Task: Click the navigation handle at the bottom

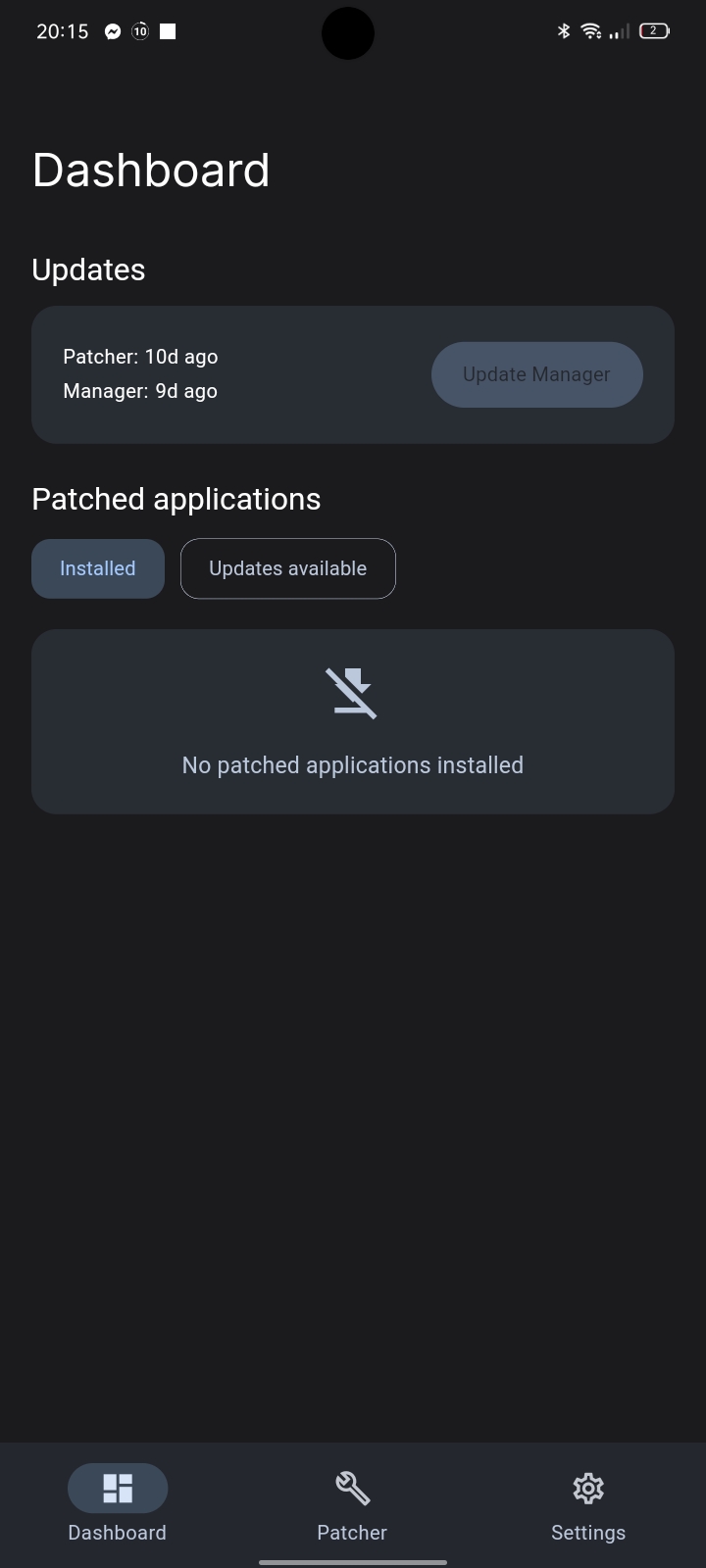Action: click(x=352, y=1556)
